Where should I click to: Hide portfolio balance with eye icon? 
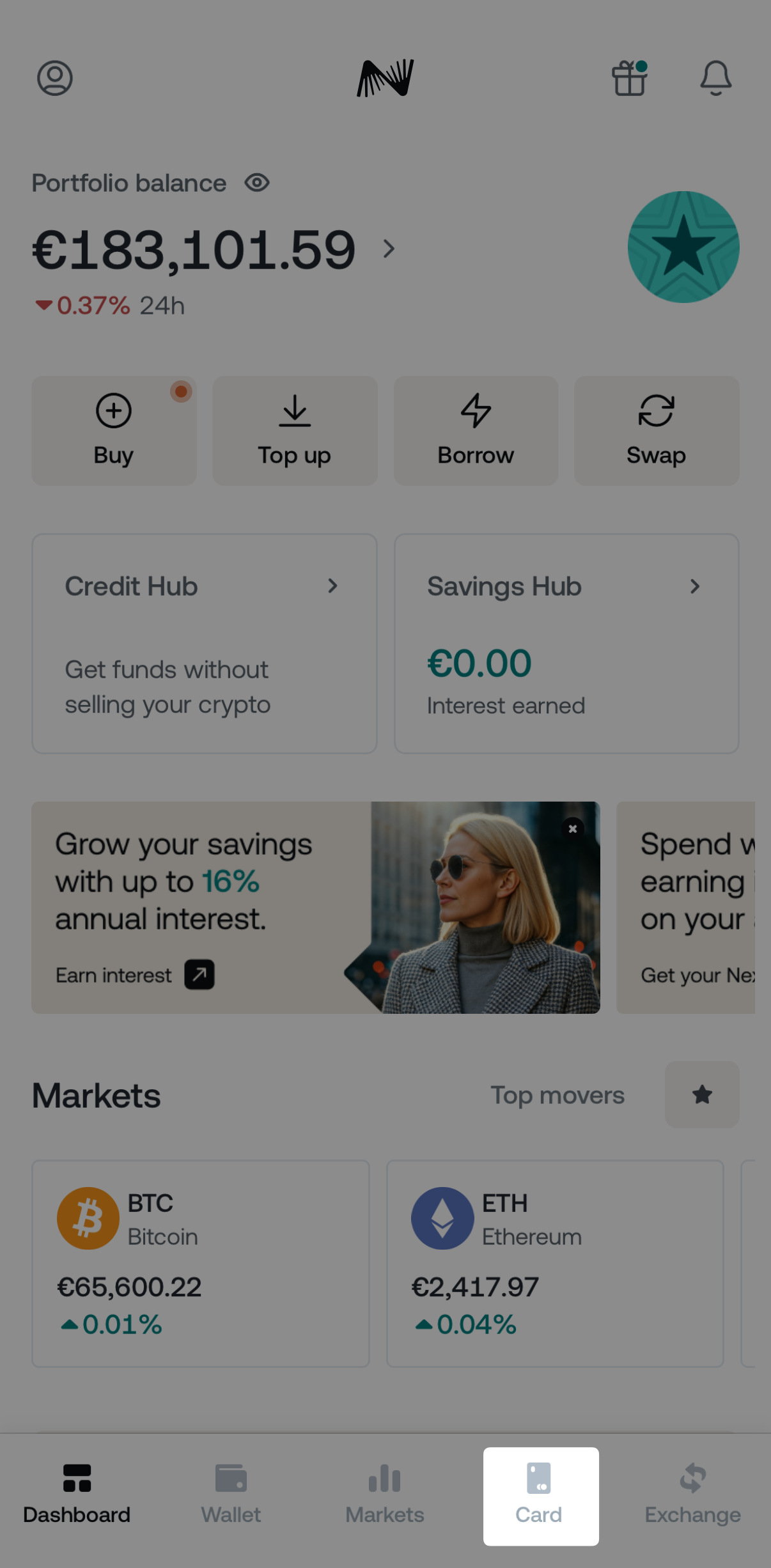[257, 183]
